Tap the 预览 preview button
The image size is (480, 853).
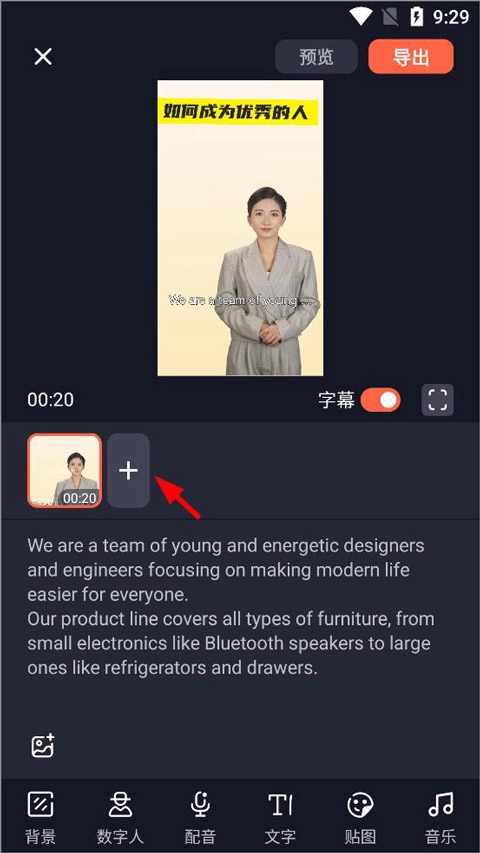tap(316, 57)
